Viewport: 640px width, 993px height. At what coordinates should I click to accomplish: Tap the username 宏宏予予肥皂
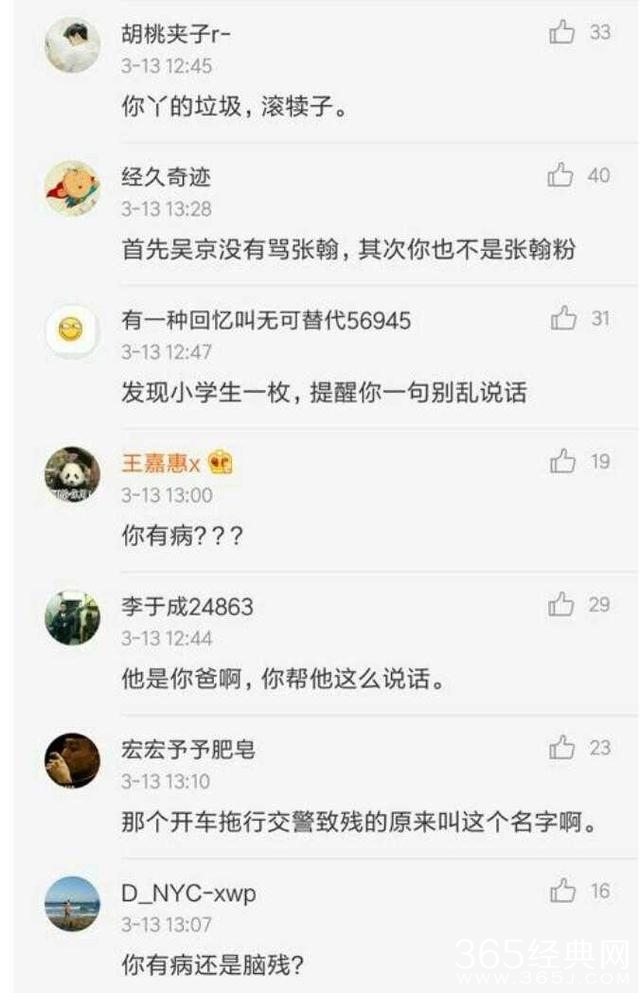click(188, 749)
